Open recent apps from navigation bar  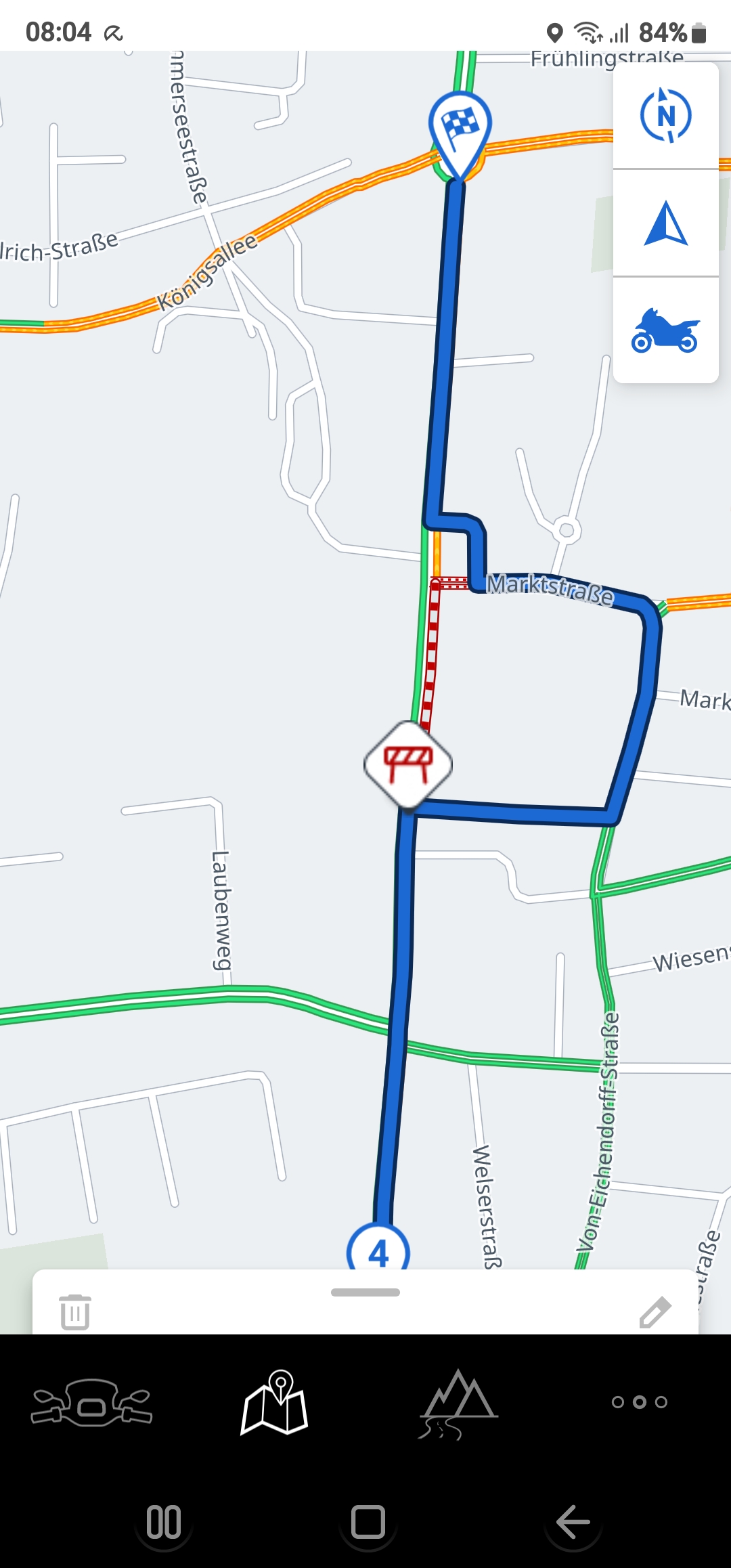pyautogui.click(x=164, y=1523)
